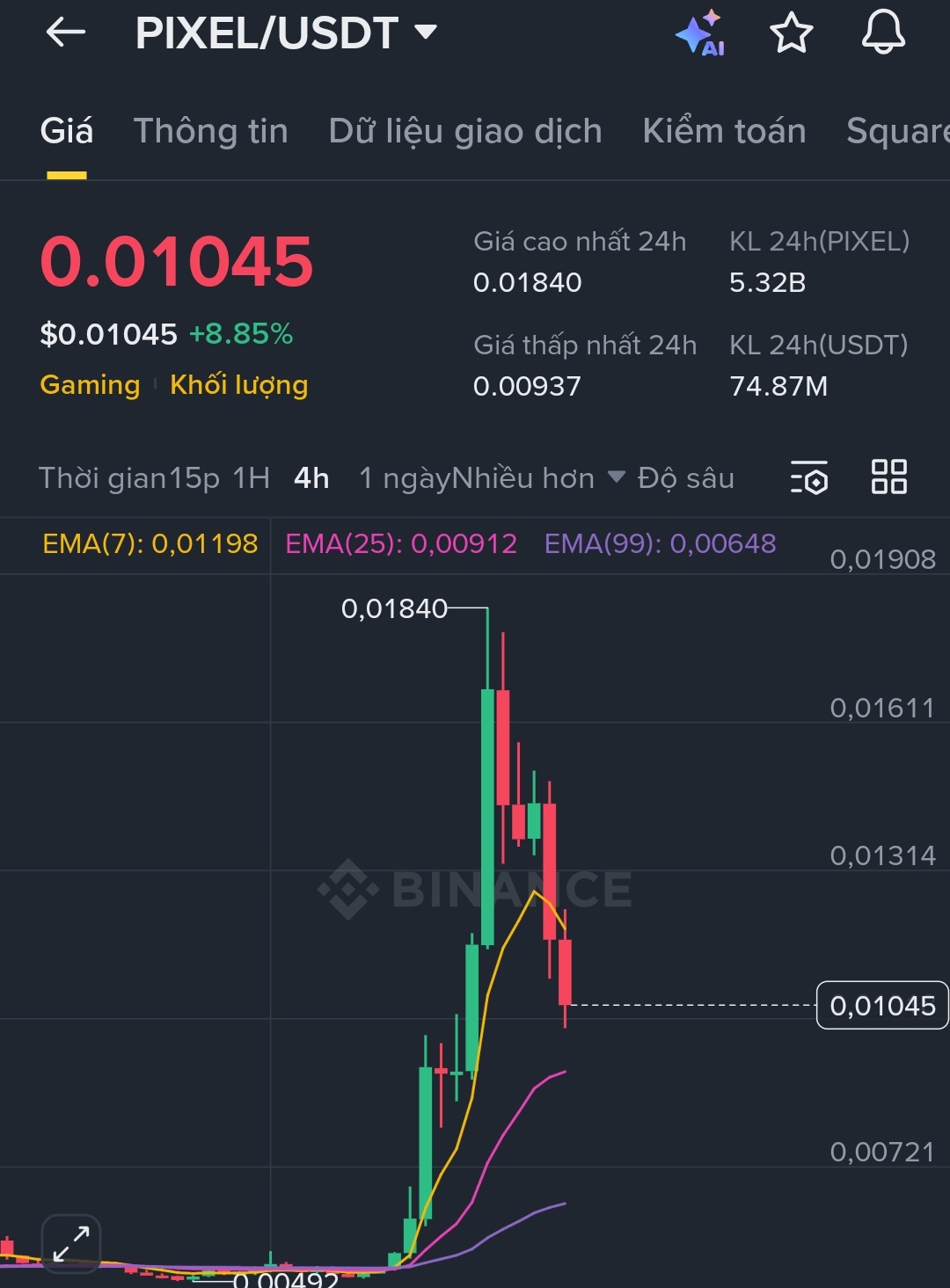Switch to the Thông tin tab
This screenshot has height=1288, width=950.
point(210,131)
